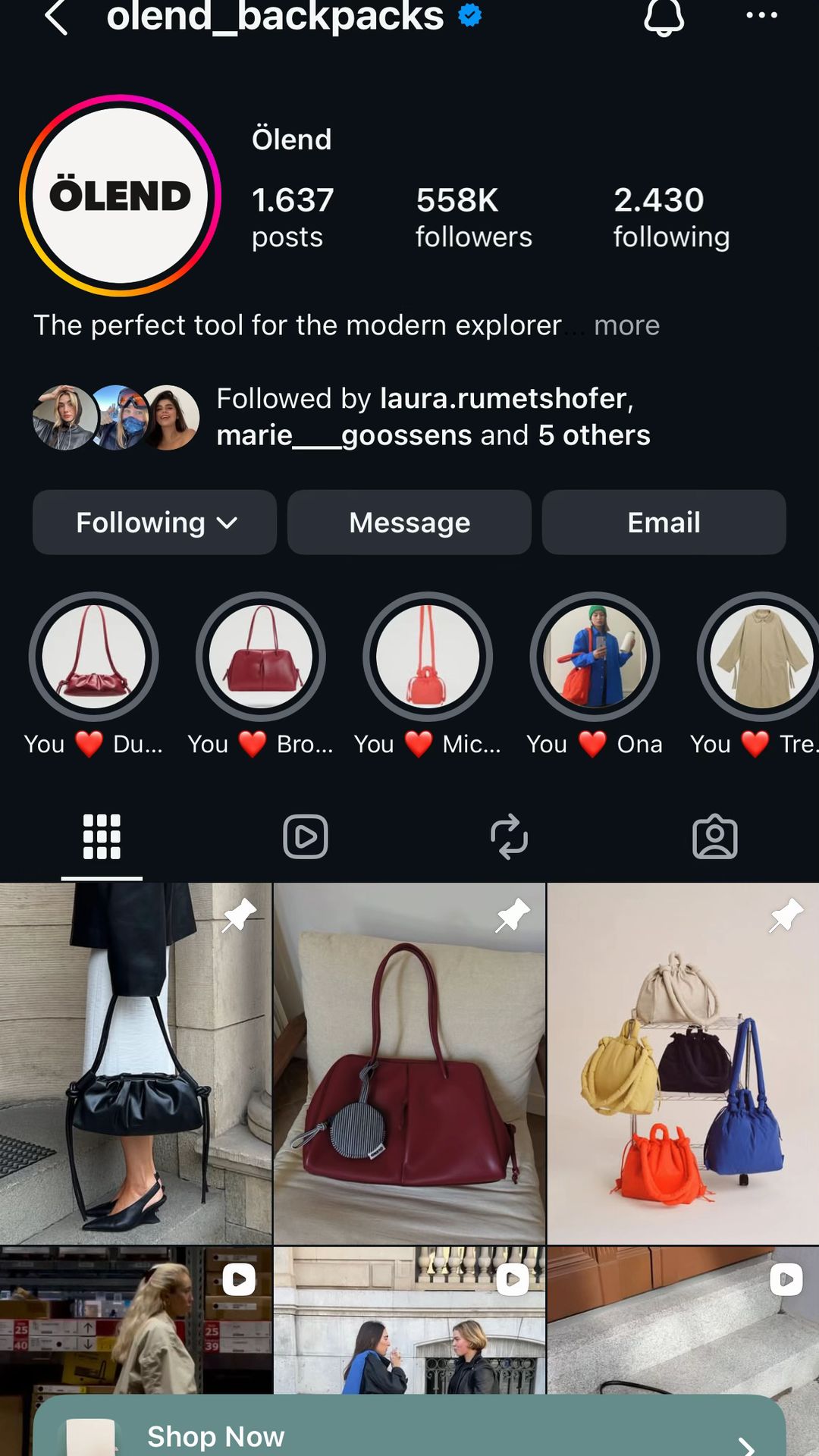819x1456 pixels.
Task: Open pinned post with colorful bags on rack
Action: pyautogui.click(x=683, y=1063)
